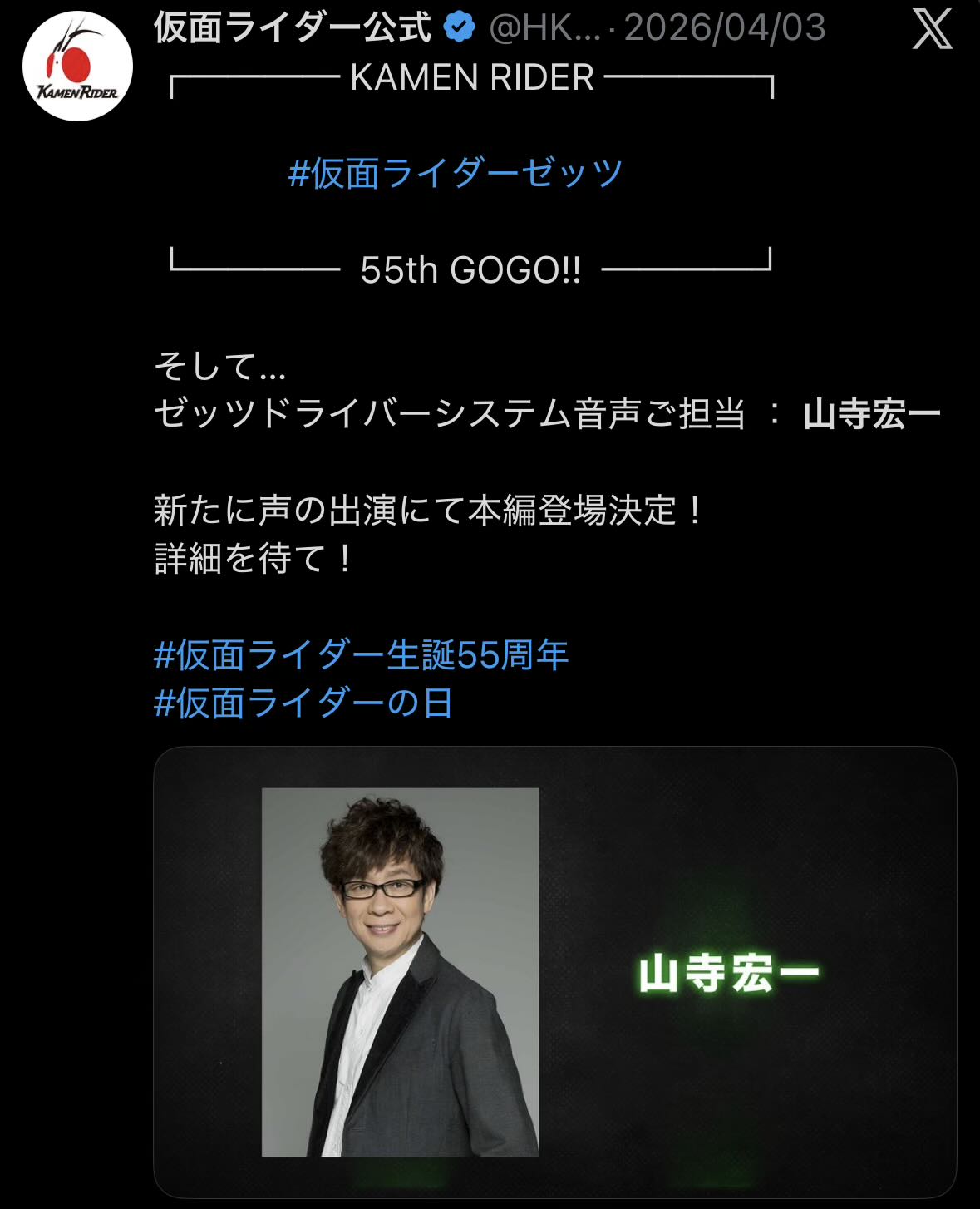Open the #仮面ライダーの日 hashtag

point(303,703)
